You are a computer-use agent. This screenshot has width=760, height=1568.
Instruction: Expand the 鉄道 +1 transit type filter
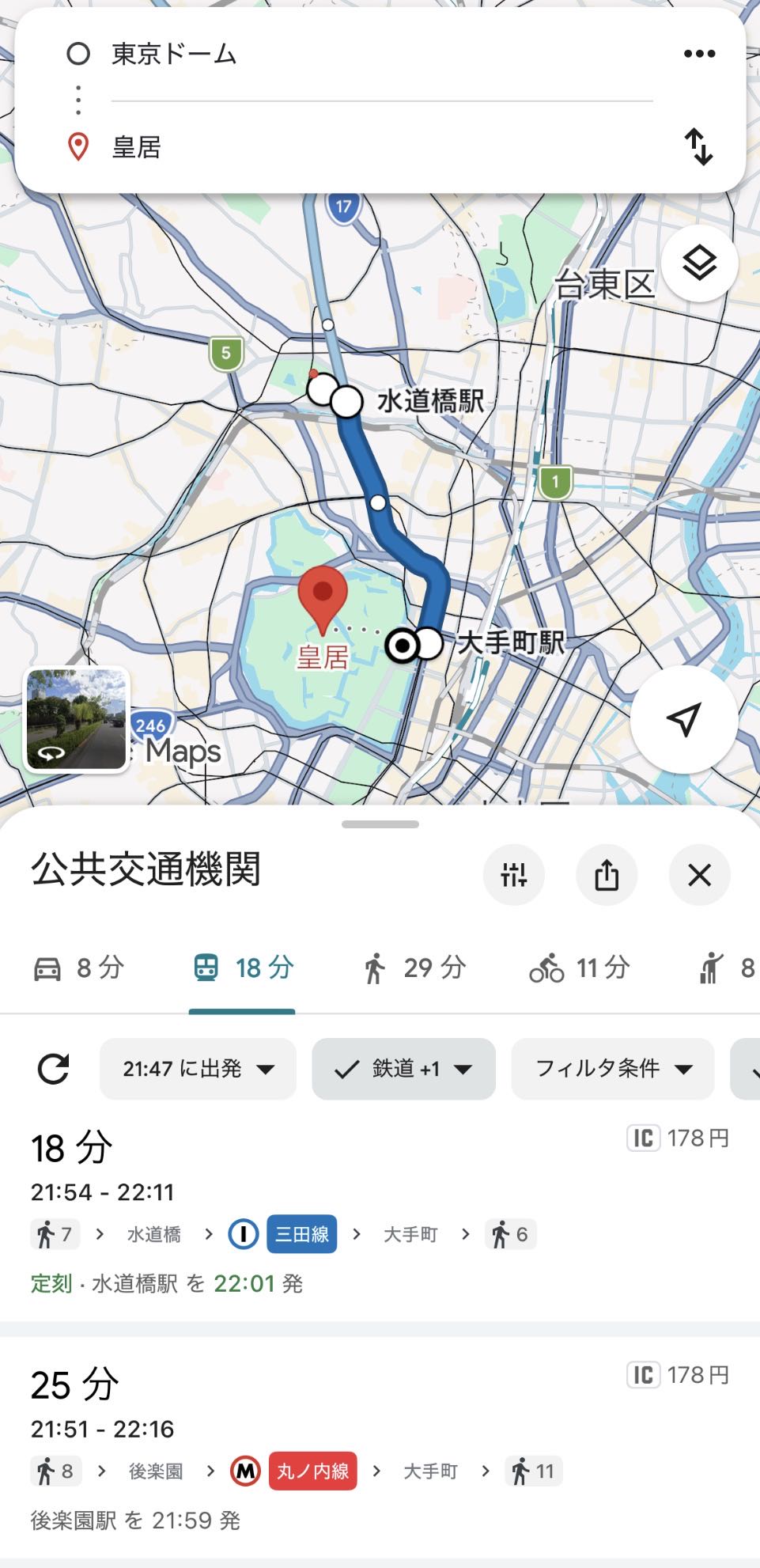(403, 1069)
